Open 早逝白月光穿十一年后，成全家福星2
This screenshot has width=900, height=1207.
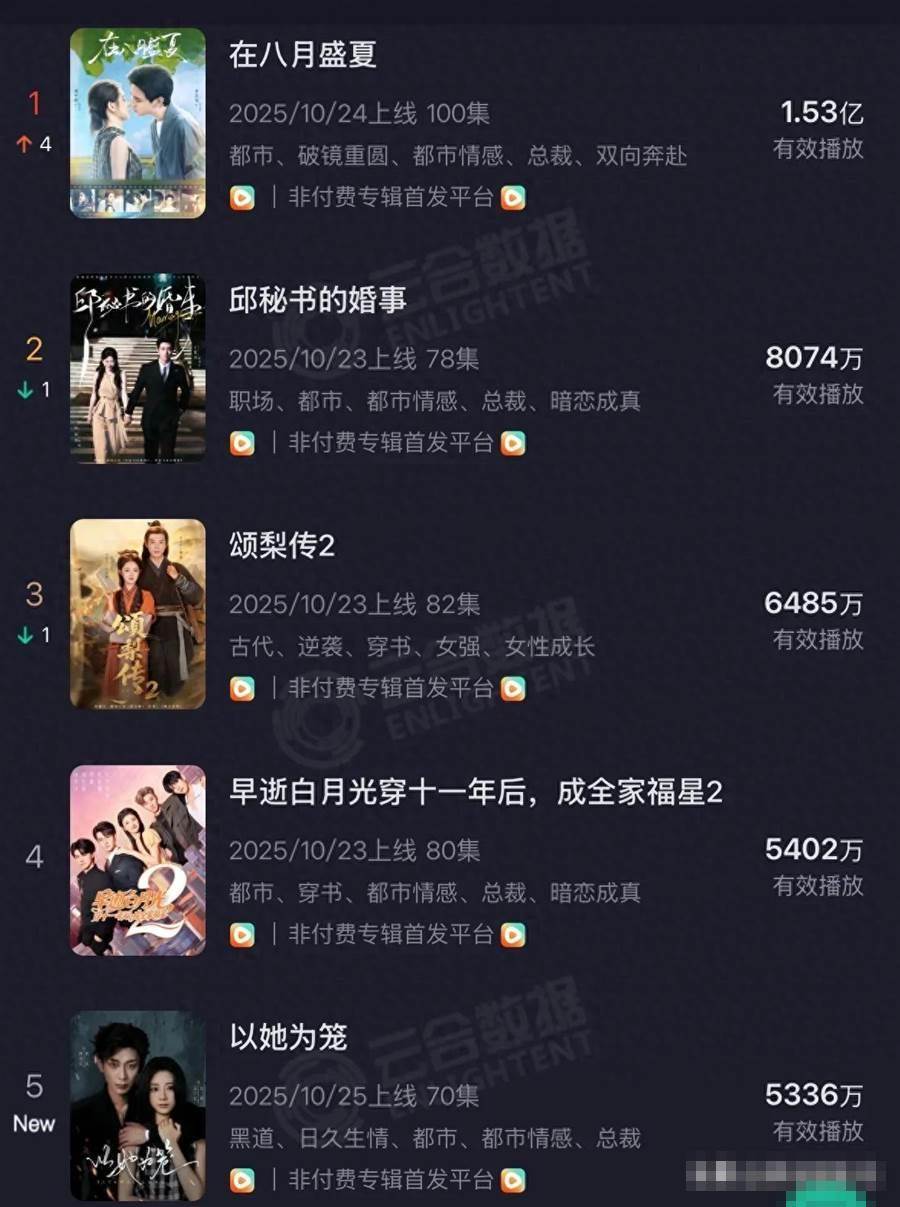[475, 793]
